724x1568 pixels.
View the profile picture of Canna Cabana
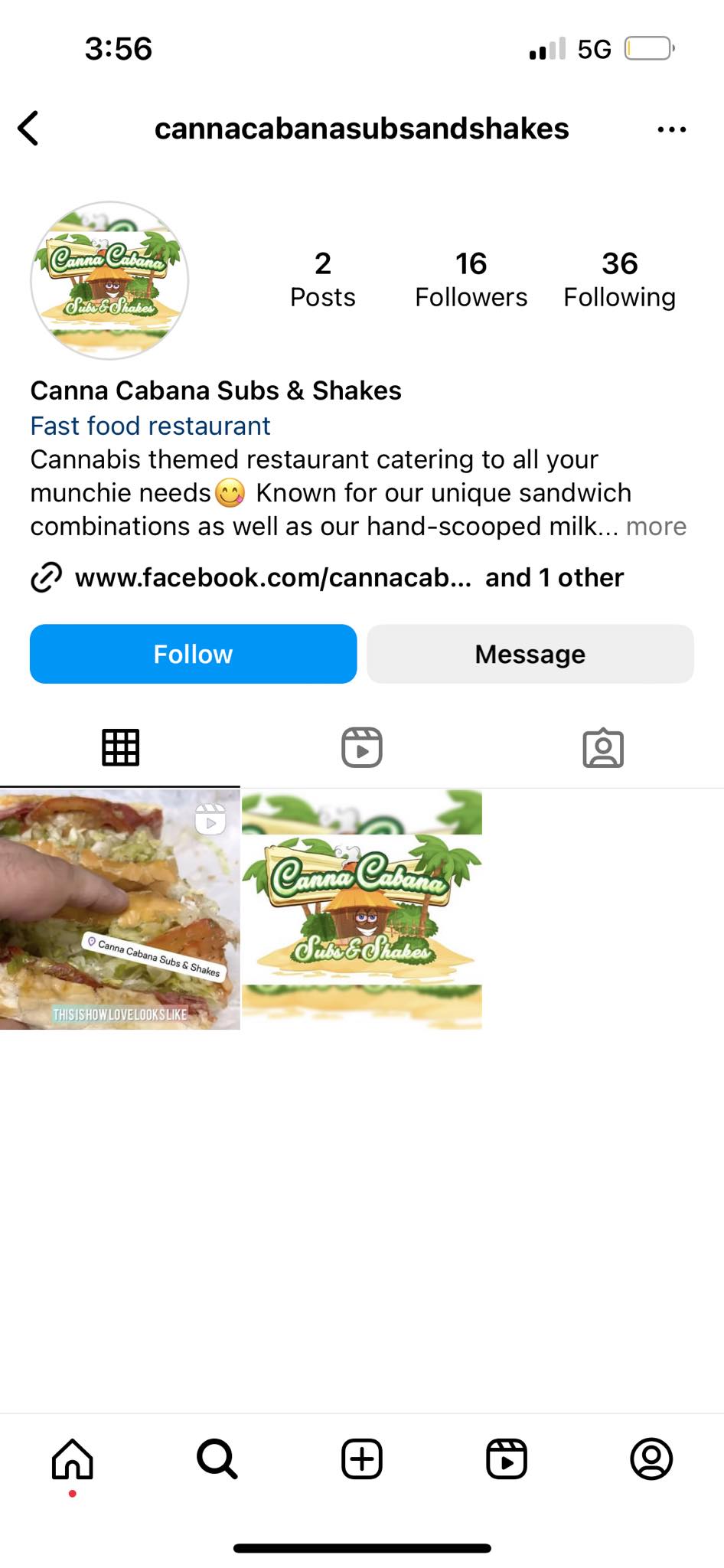[x=109, y=280]
